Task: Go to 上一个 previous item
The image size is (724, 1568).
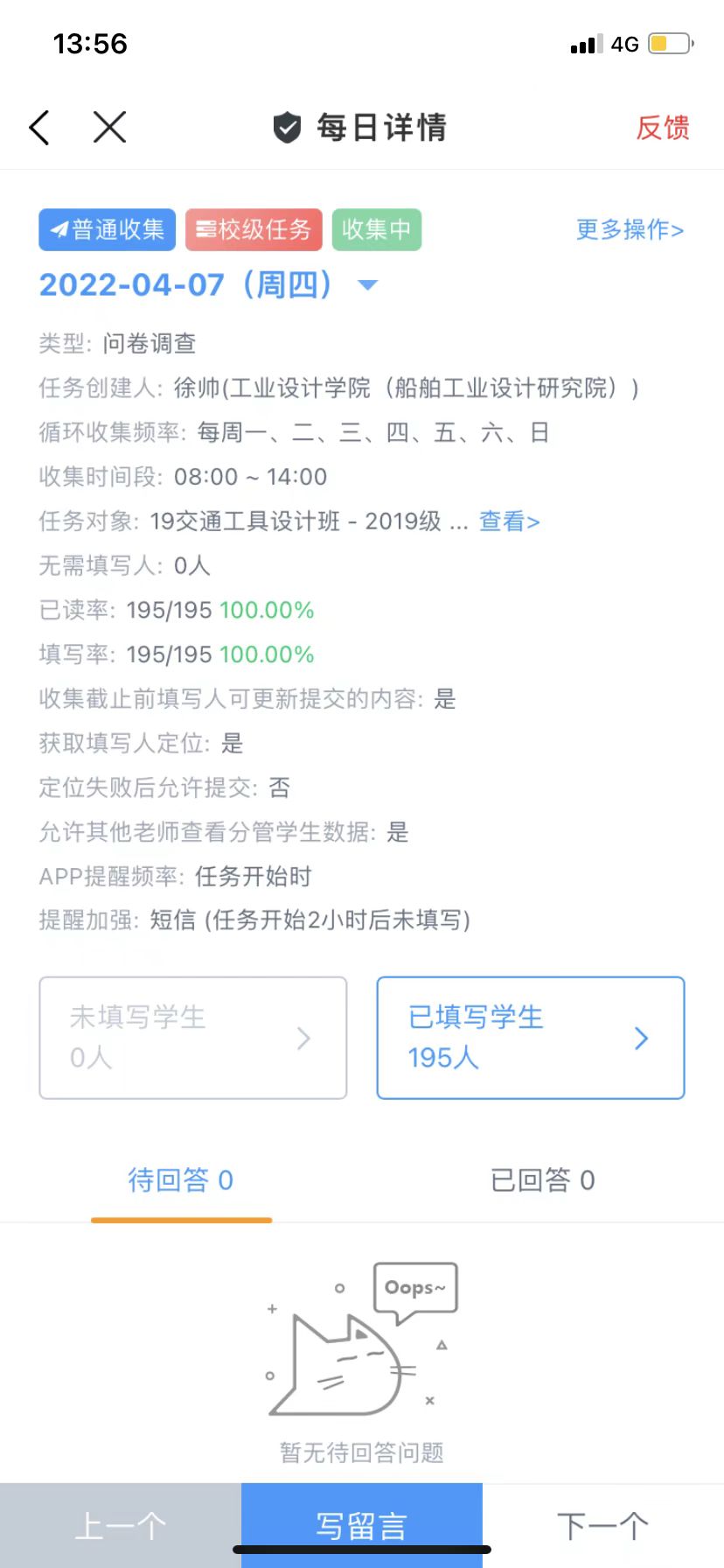Action: click(121, 1526)
